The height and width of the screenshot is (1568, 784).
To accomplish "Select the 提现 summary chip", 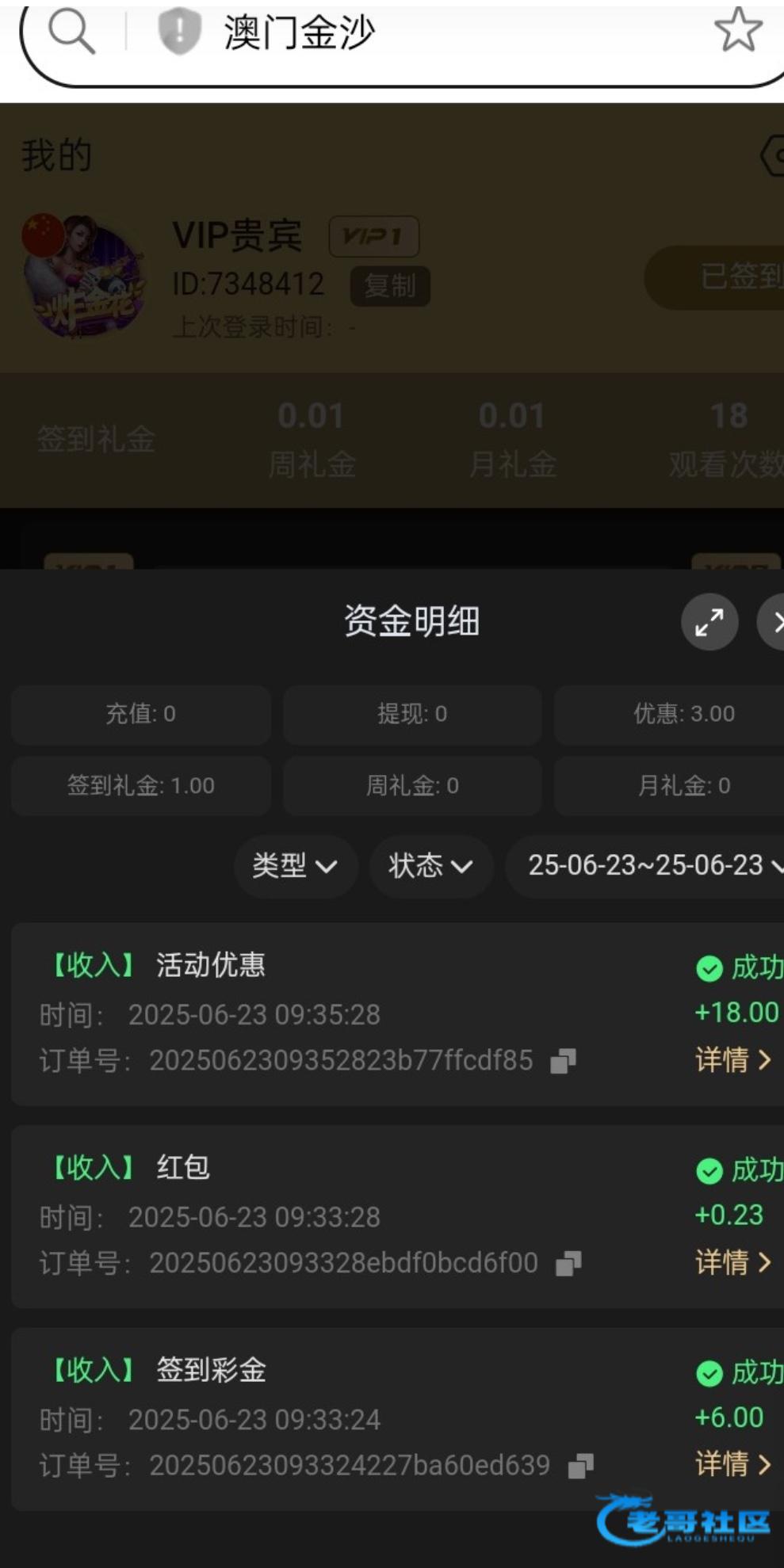I will click(412, 714).
